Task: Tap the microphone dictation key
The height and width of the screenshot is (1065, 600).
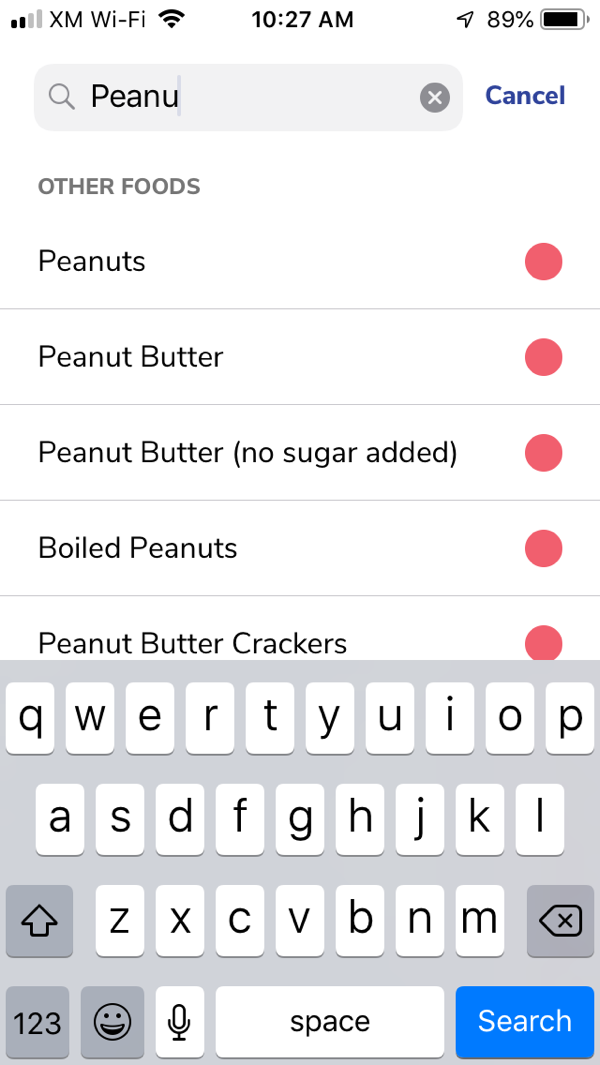Action: pyautogui.click(x=179, y=1022)
